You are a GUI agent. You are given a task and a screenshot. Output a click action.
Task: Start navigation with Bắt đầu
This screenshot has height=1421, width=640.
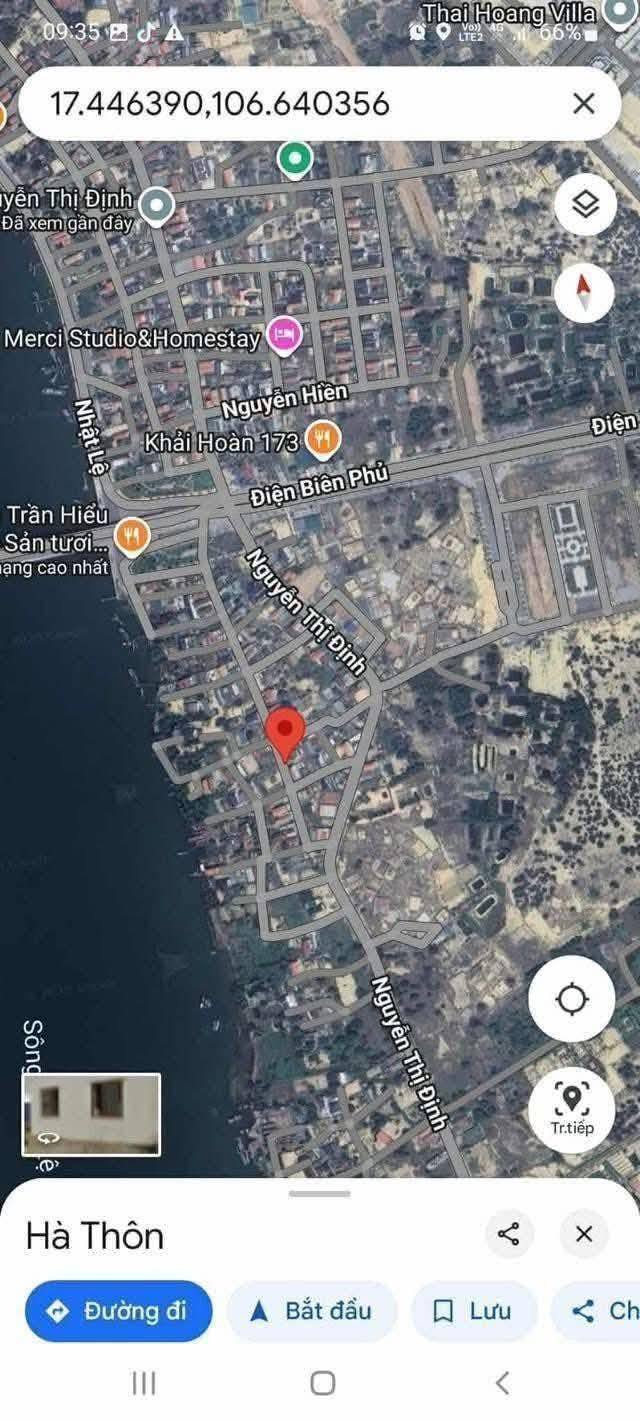[x=312, y=1311]
